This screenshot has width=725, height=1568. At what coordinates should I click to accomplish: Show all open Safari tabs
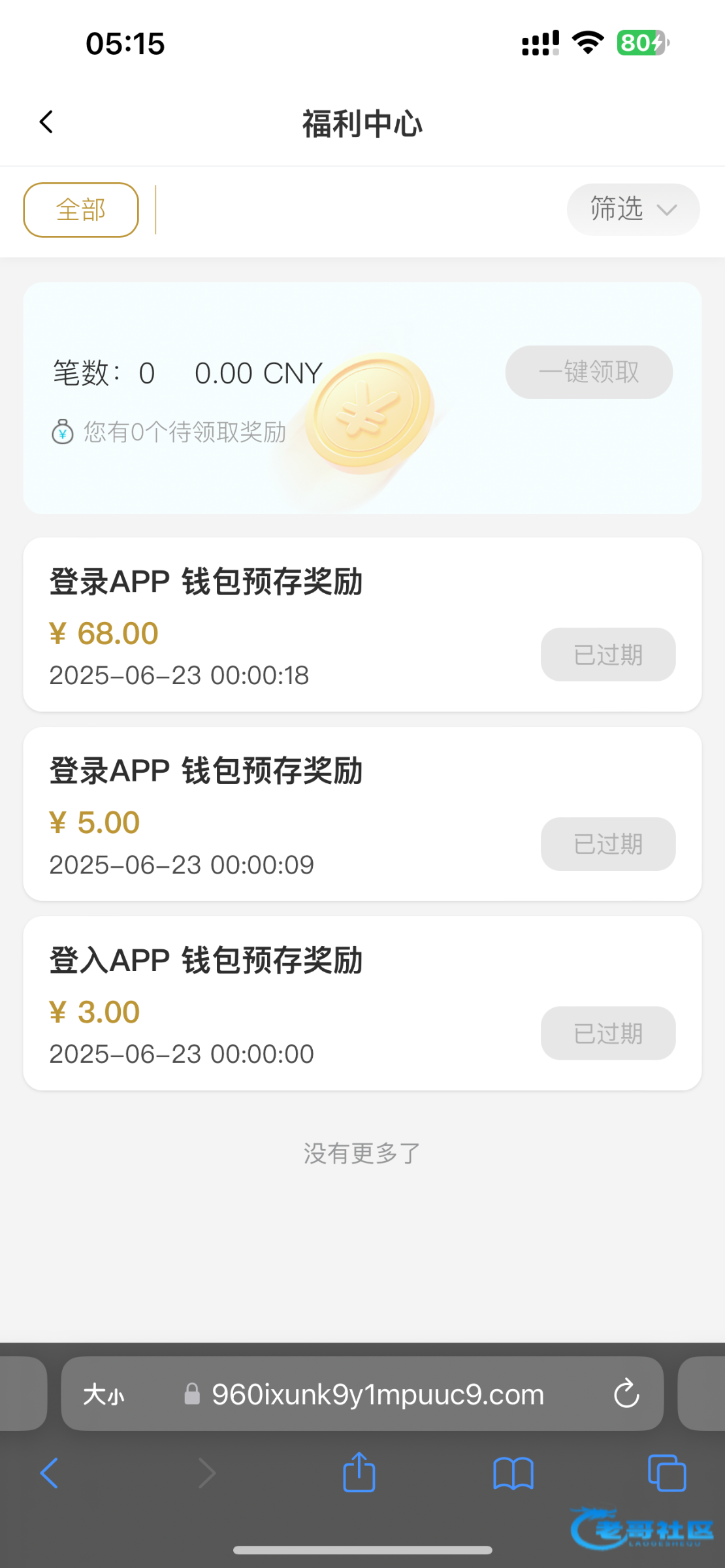click(x=666, y=1473)
